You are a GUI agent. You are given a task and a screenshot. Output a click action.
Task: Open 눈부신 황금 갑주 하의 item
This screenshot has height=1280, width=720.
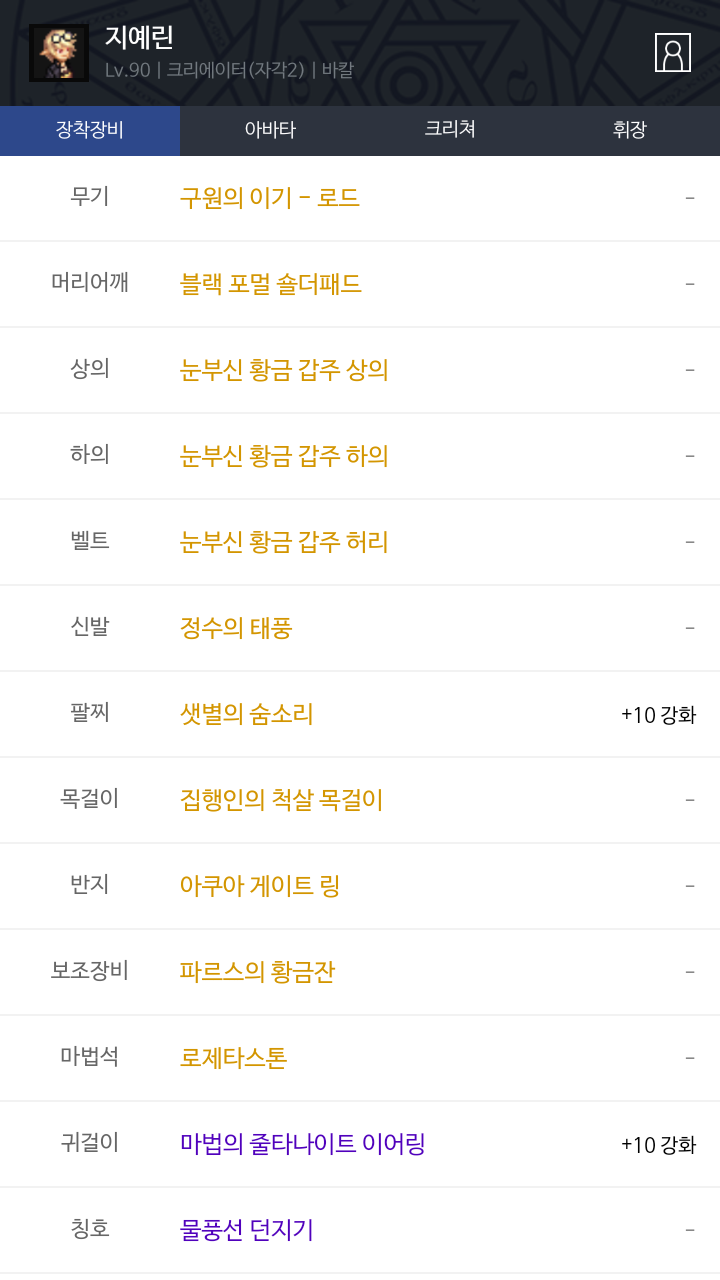(284, 456)
